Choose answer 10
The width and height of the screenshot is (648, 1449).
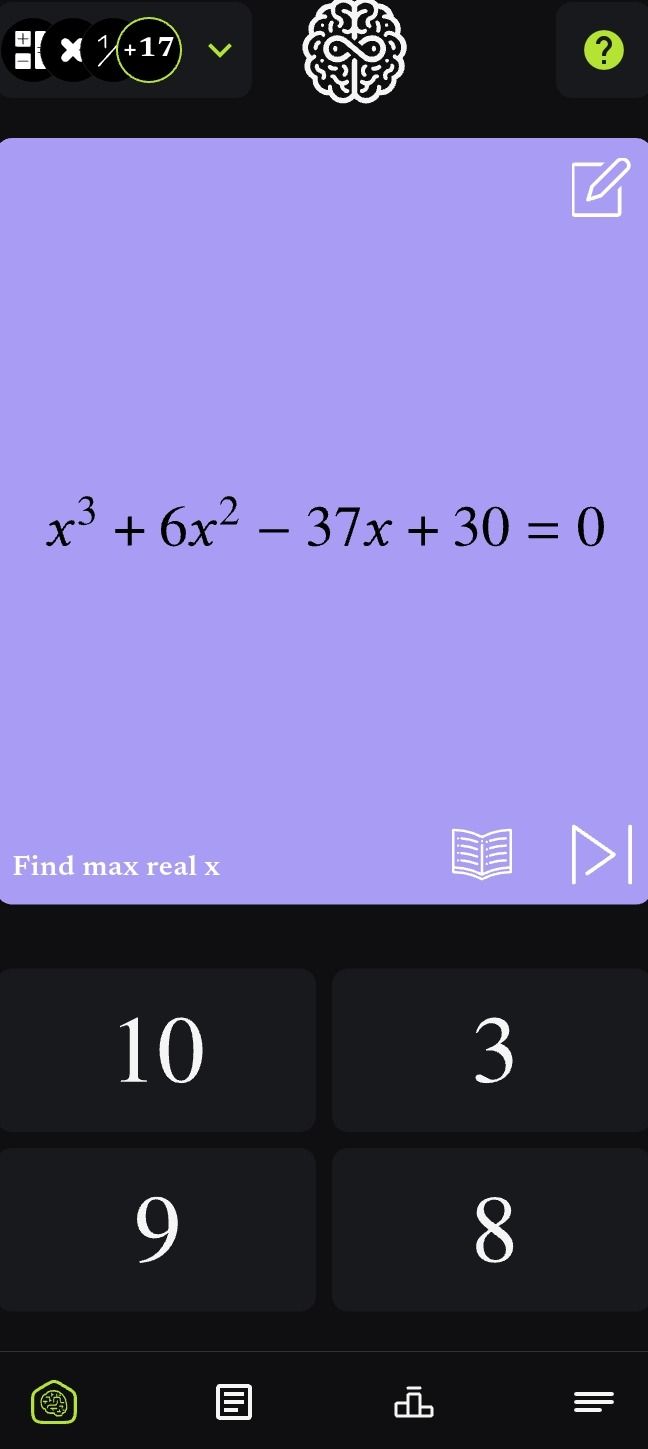(x=158, y=1050)
